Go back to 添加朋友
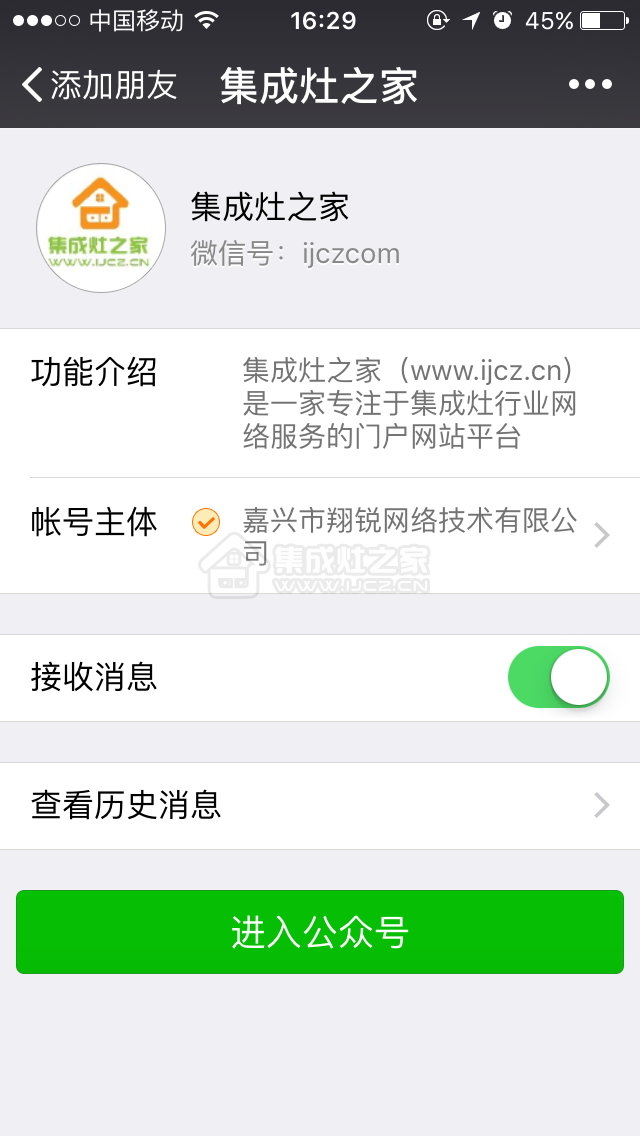The width and height of the screenshot is (640, 1136). 99,85
